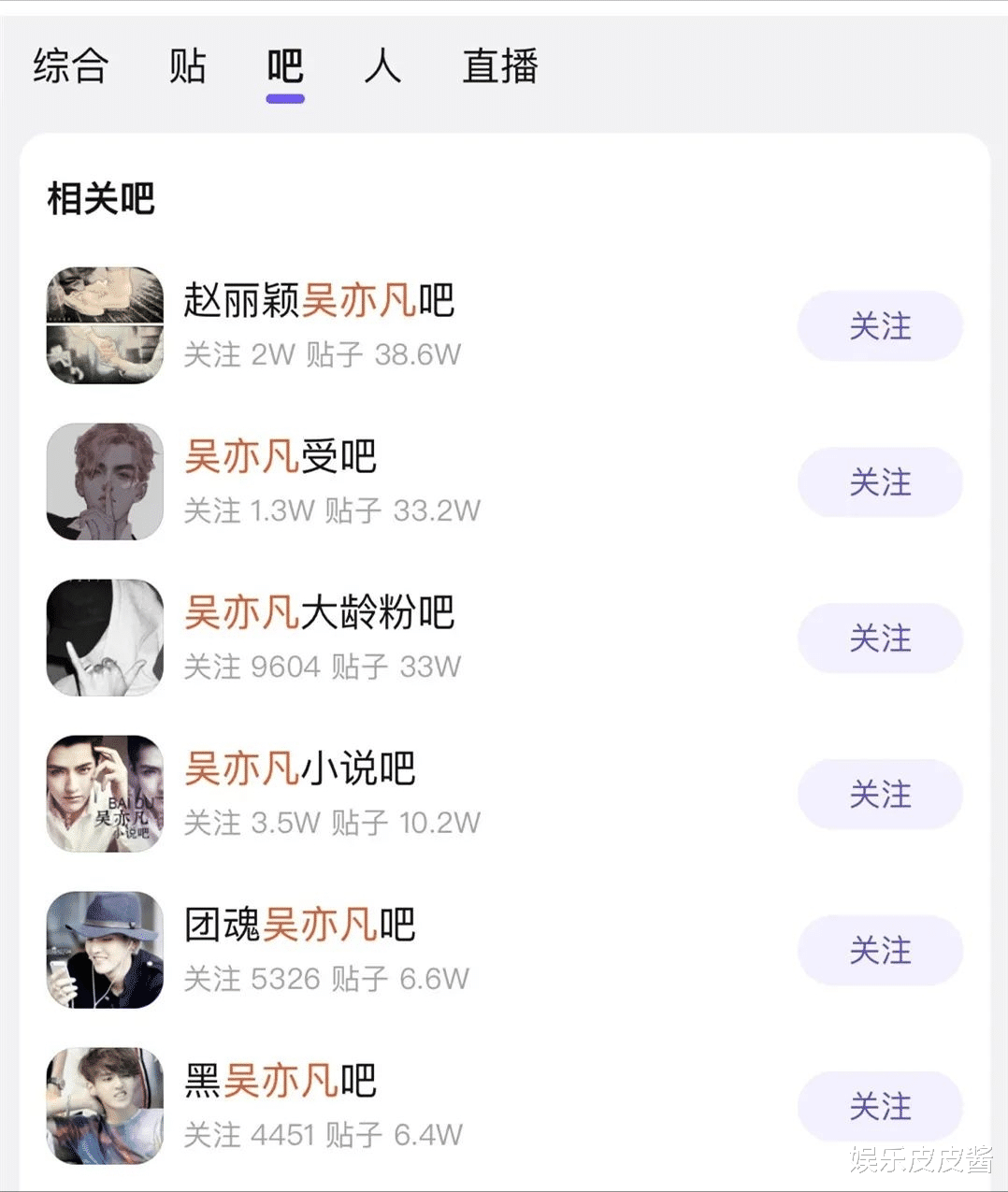The image size is (1008, 1192).
Task: Open the 赵丽颖吴亦凡吧 forum avatar
Action: (x=104, y=326)
